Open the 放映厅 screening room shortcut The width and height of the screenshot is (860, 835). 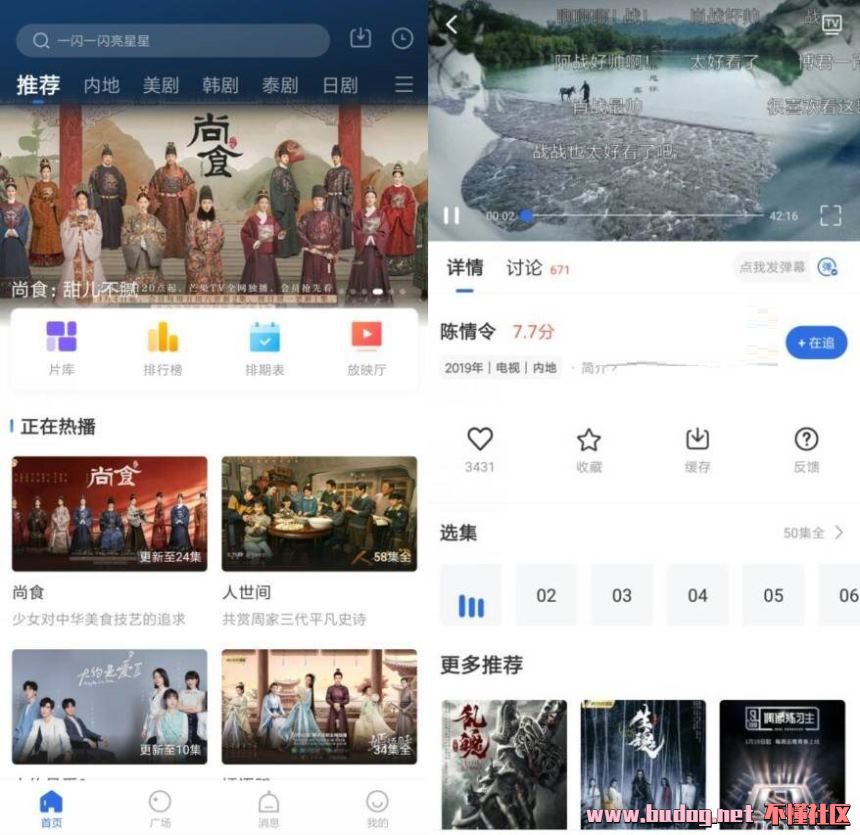tap(366, 348)
